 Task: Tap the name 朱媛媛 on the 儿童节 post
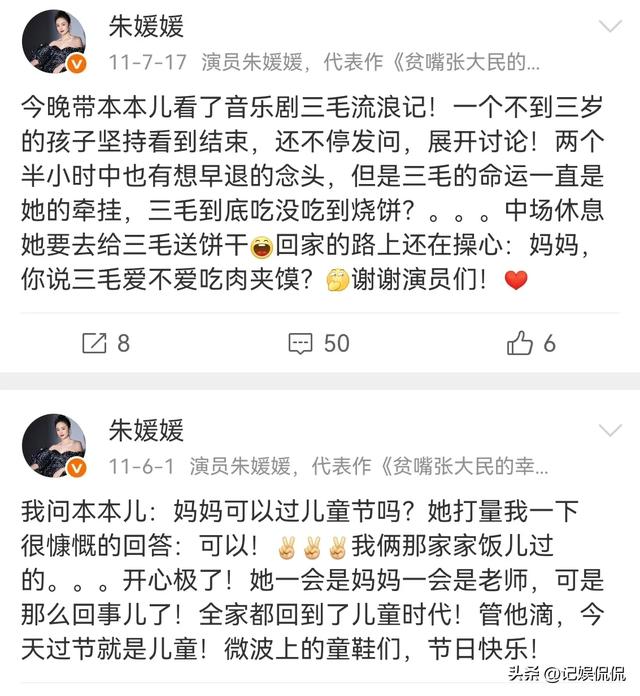146,430
